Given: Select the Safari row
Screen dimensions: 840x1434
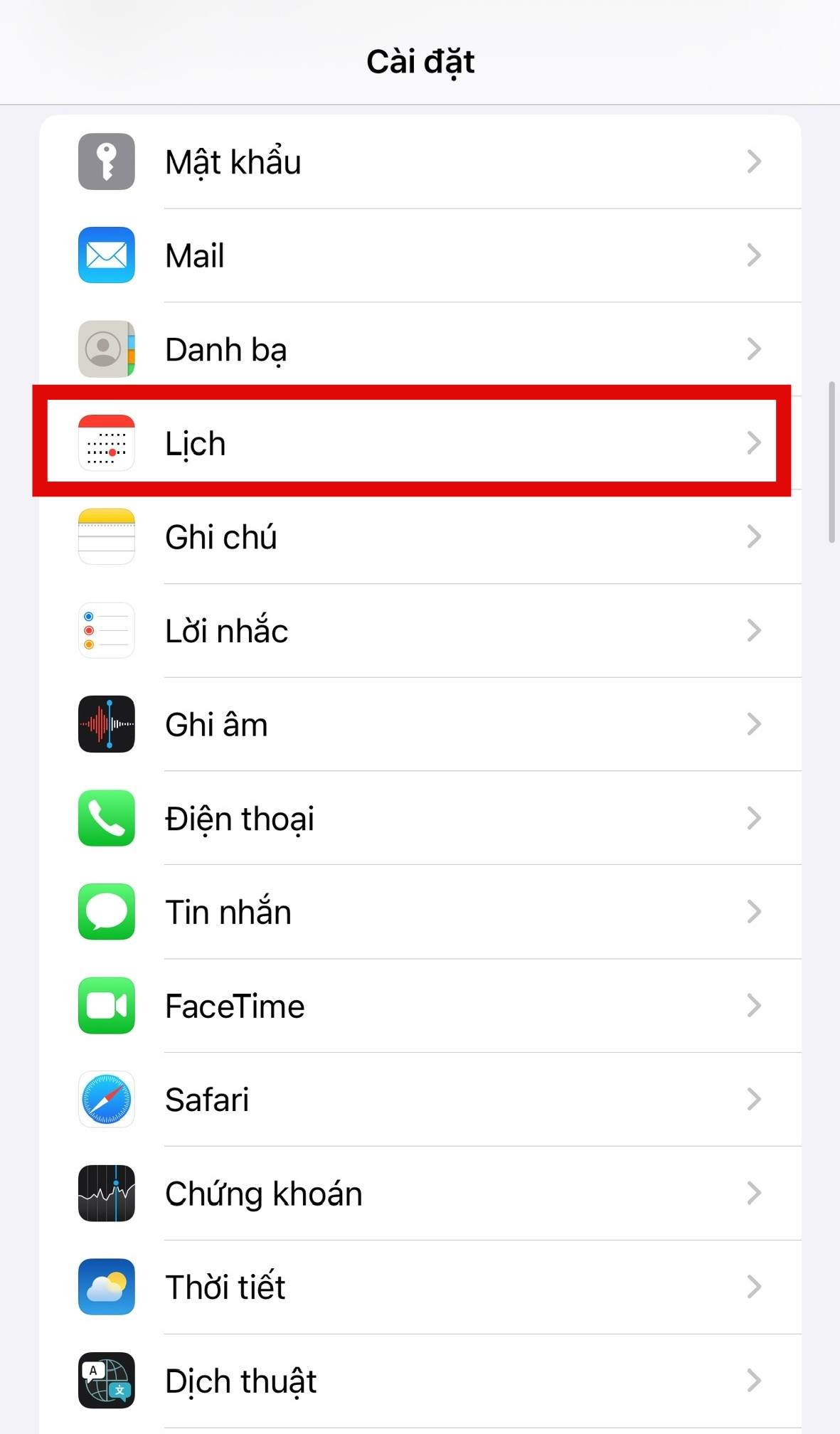Looking at the screenshot, I should click(x=420, y=1100).
